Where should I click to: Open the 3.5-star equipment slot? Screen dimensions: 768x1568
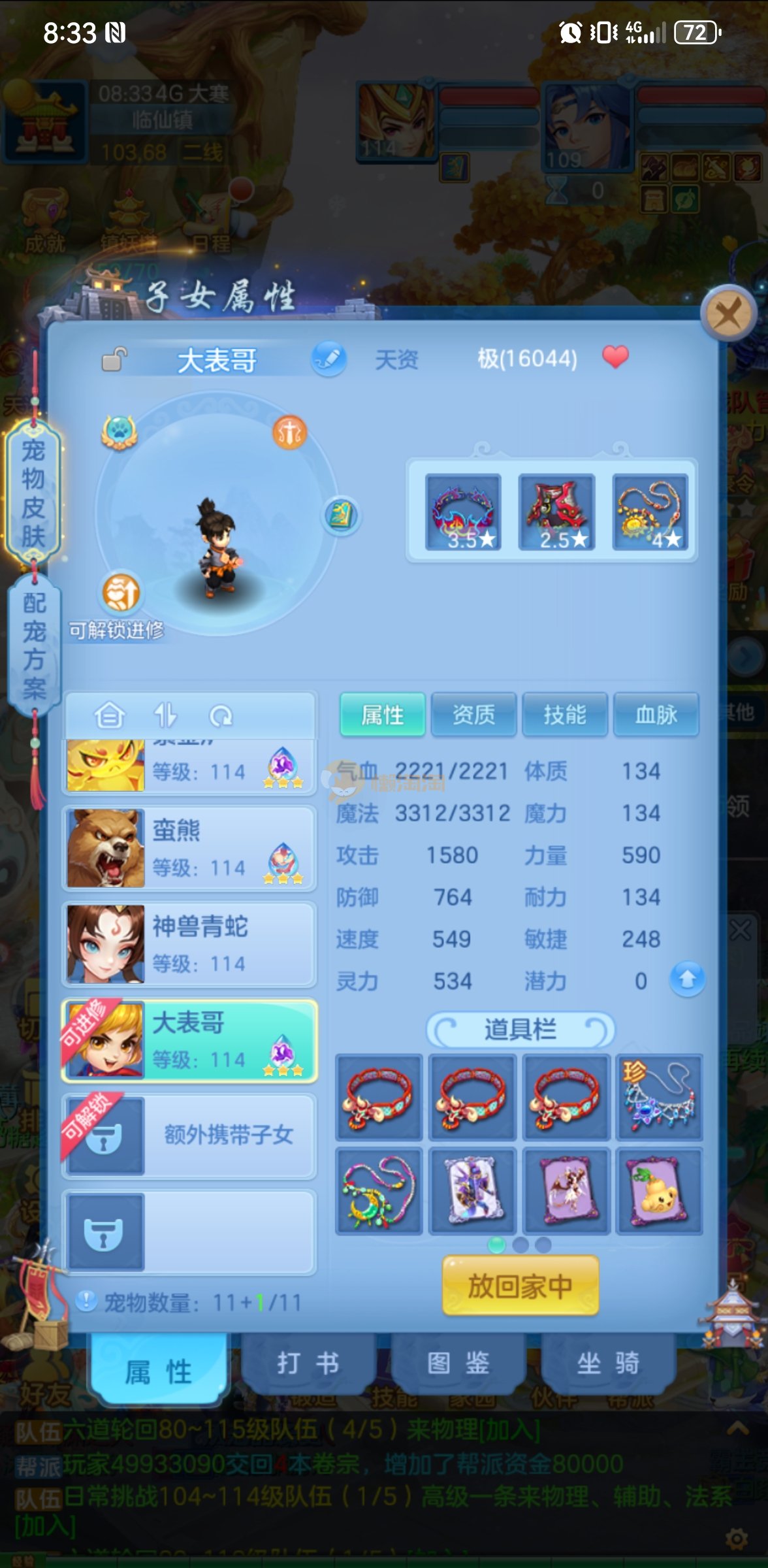(x=463, y=512)
